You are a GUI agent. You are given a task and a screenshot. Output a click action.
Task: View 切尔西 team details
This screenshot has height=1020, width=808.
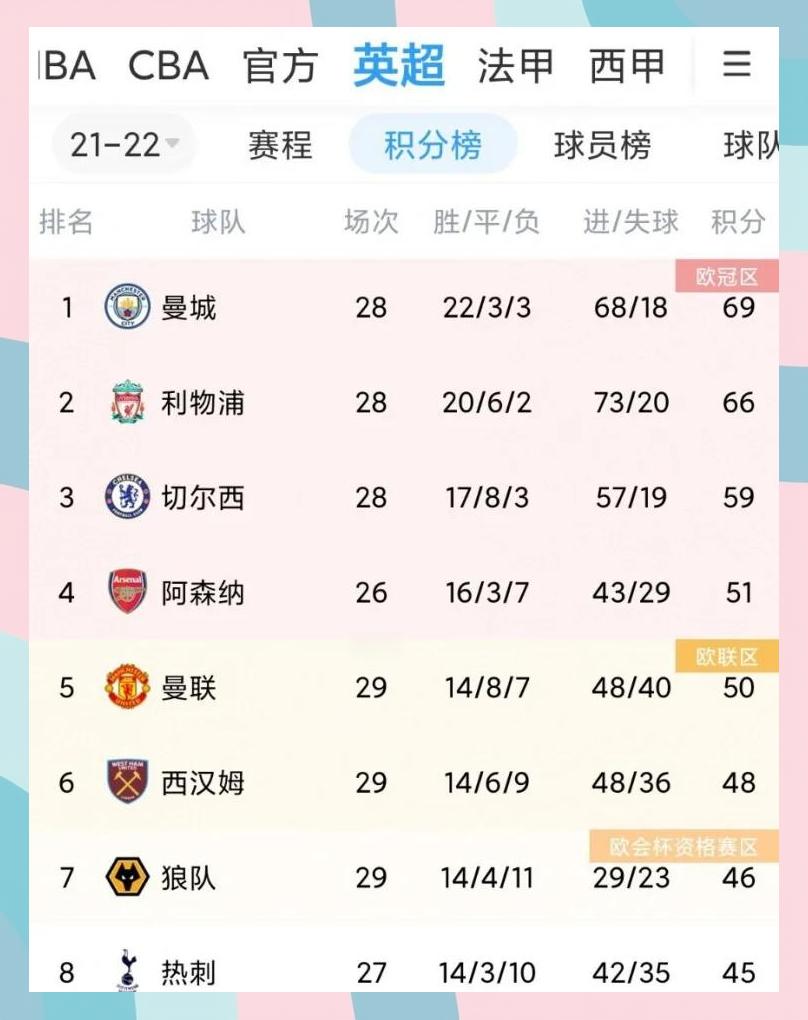202,497
